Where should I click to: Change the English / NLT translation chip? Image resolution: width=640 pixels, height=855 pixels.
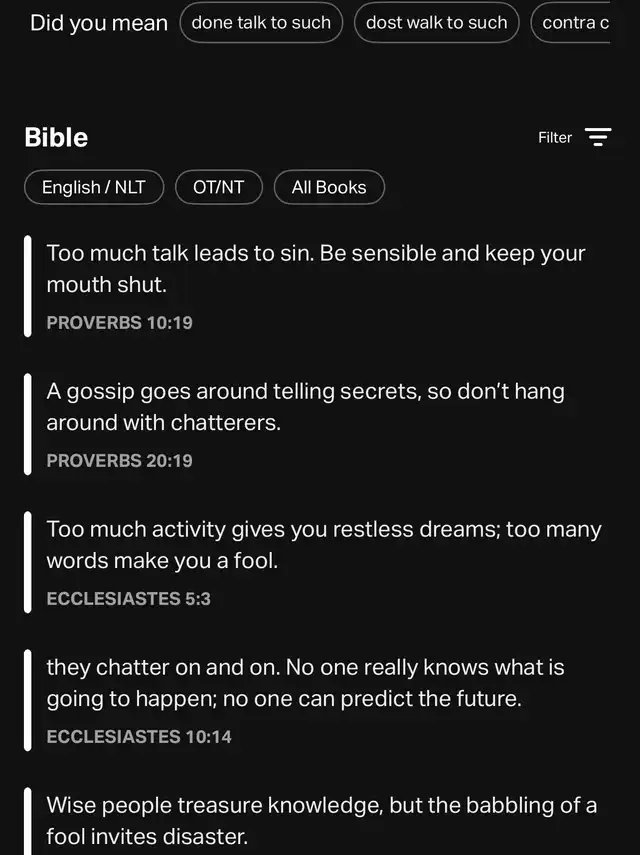[94, 187]
